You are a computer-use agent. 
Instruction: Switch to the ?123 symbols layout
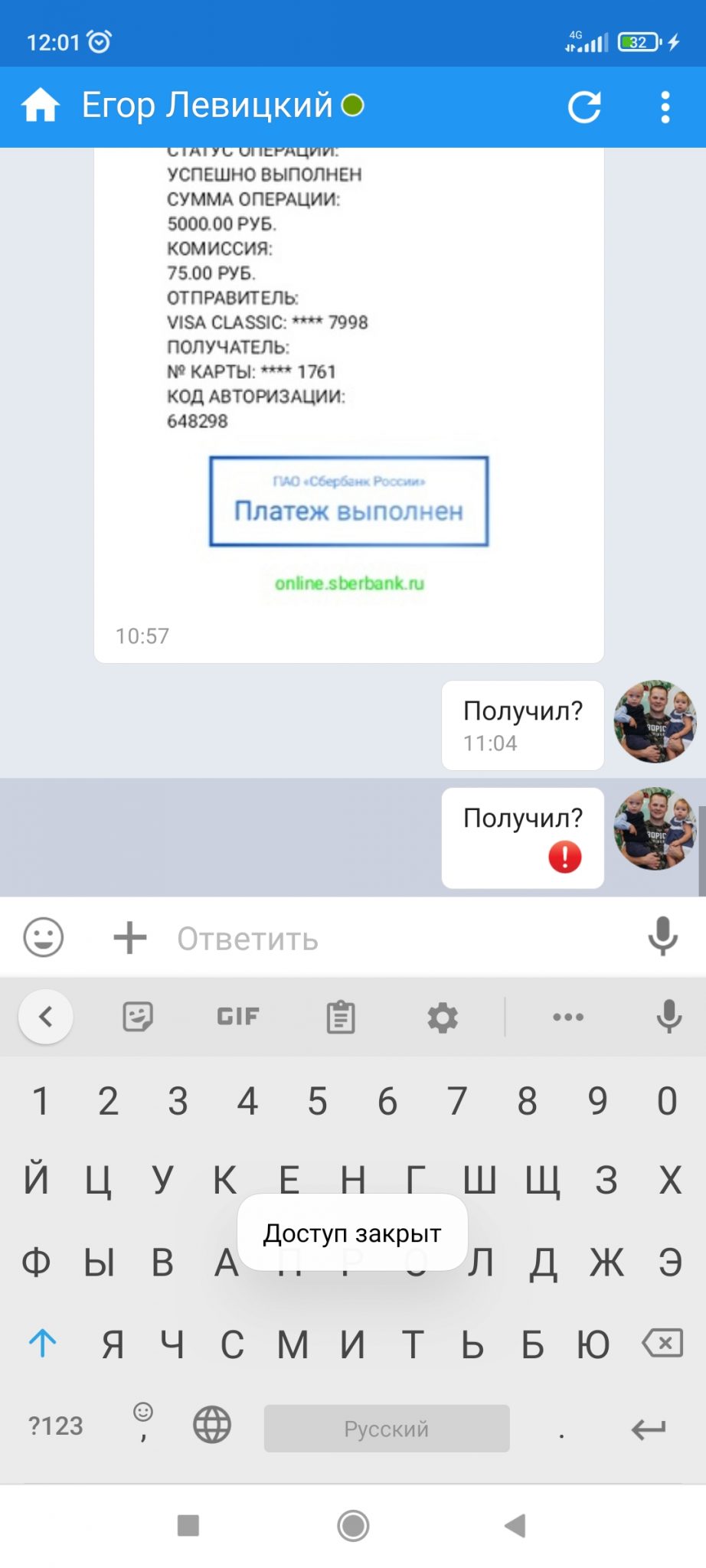tap(55, 1426)
